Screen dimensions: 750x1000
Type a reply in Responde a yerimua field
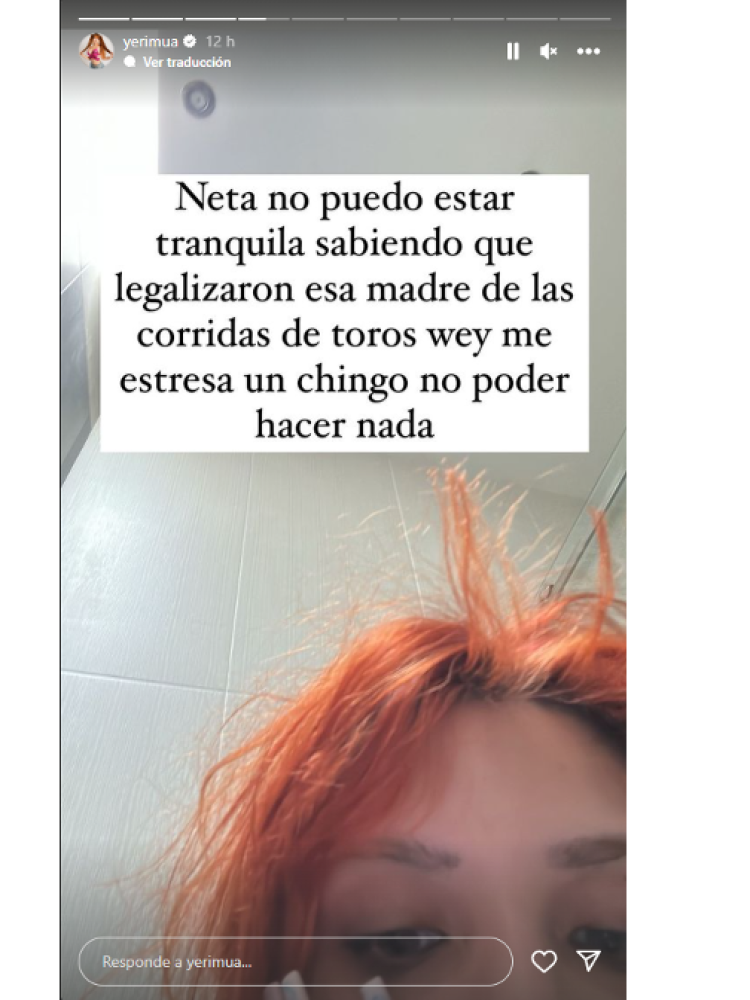click(295, 962)
